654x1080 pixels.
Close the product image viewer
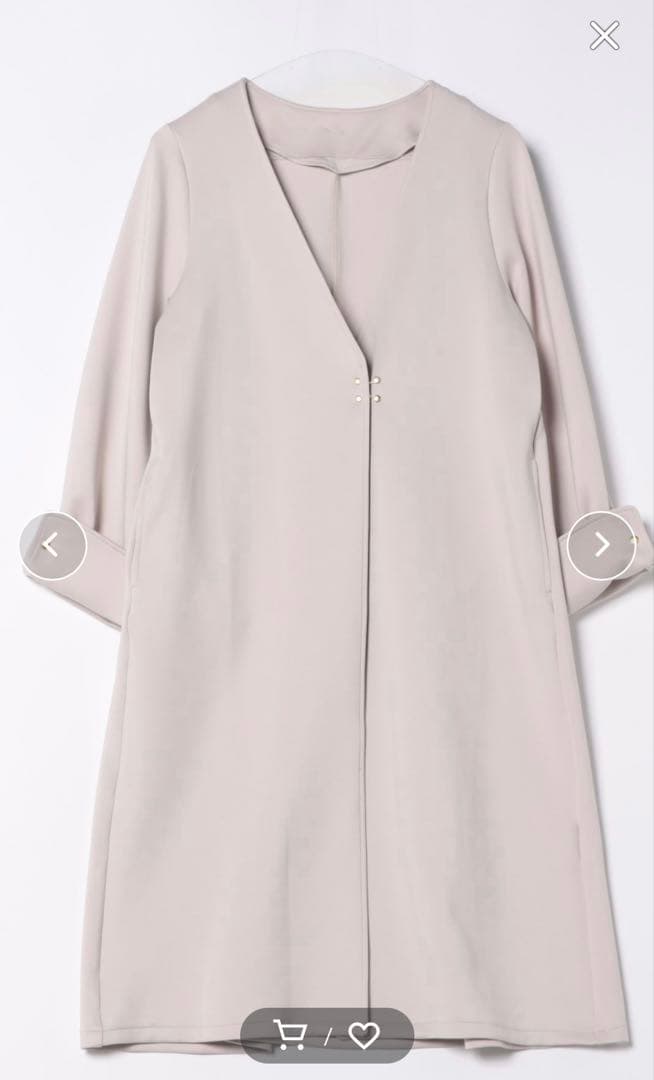(x=604, y=36)
